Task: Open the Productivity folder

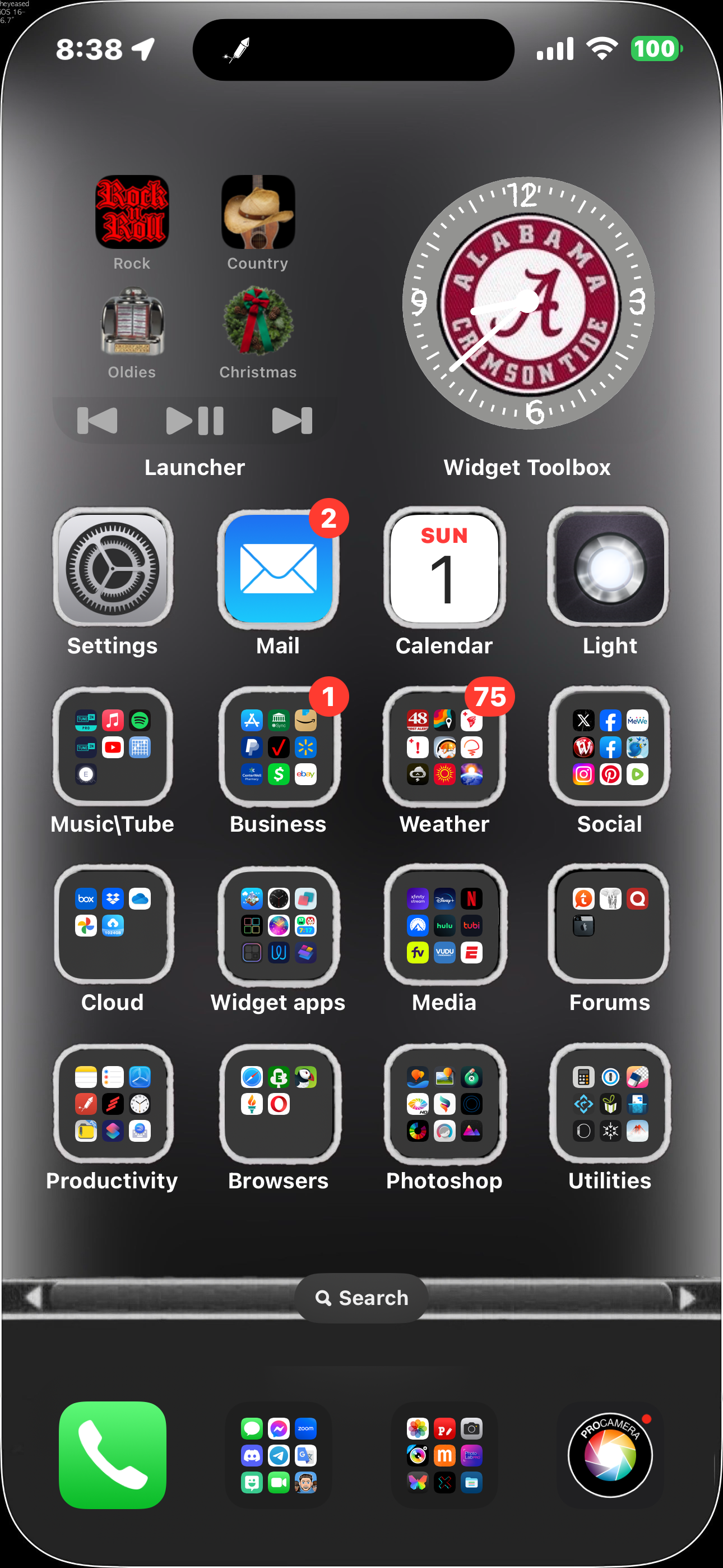Action: [113, 1104]
